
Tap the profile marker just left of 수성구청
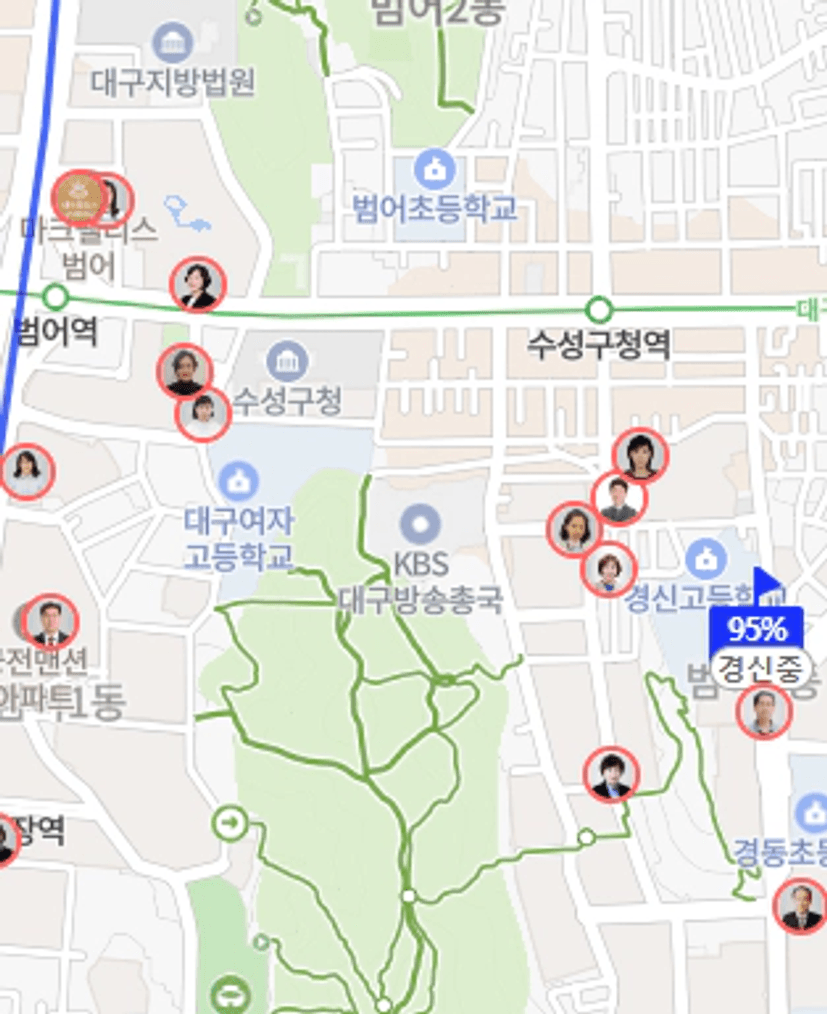203,414
